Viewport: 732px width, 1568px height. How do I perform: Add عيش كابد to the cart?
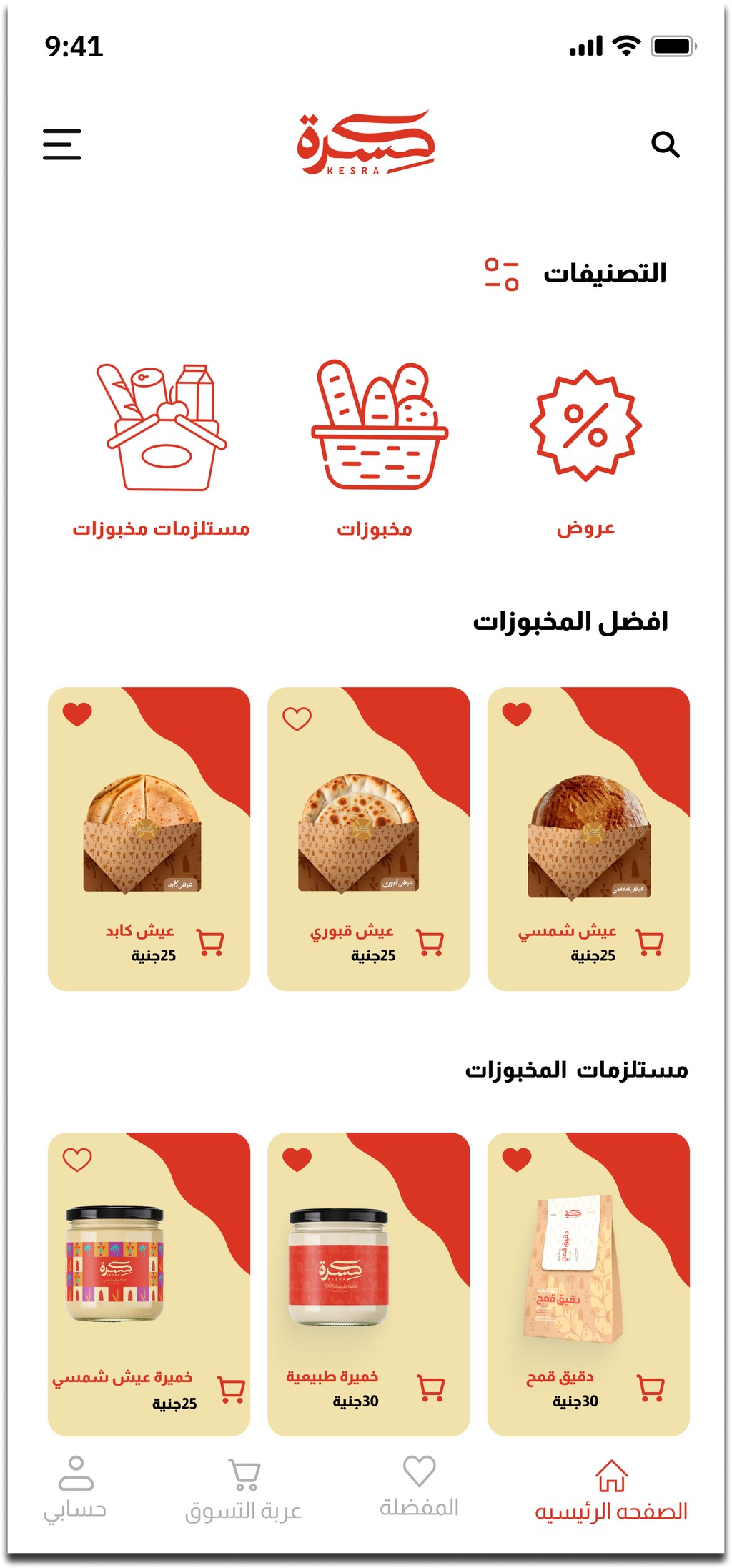click(x=210, y=942)
